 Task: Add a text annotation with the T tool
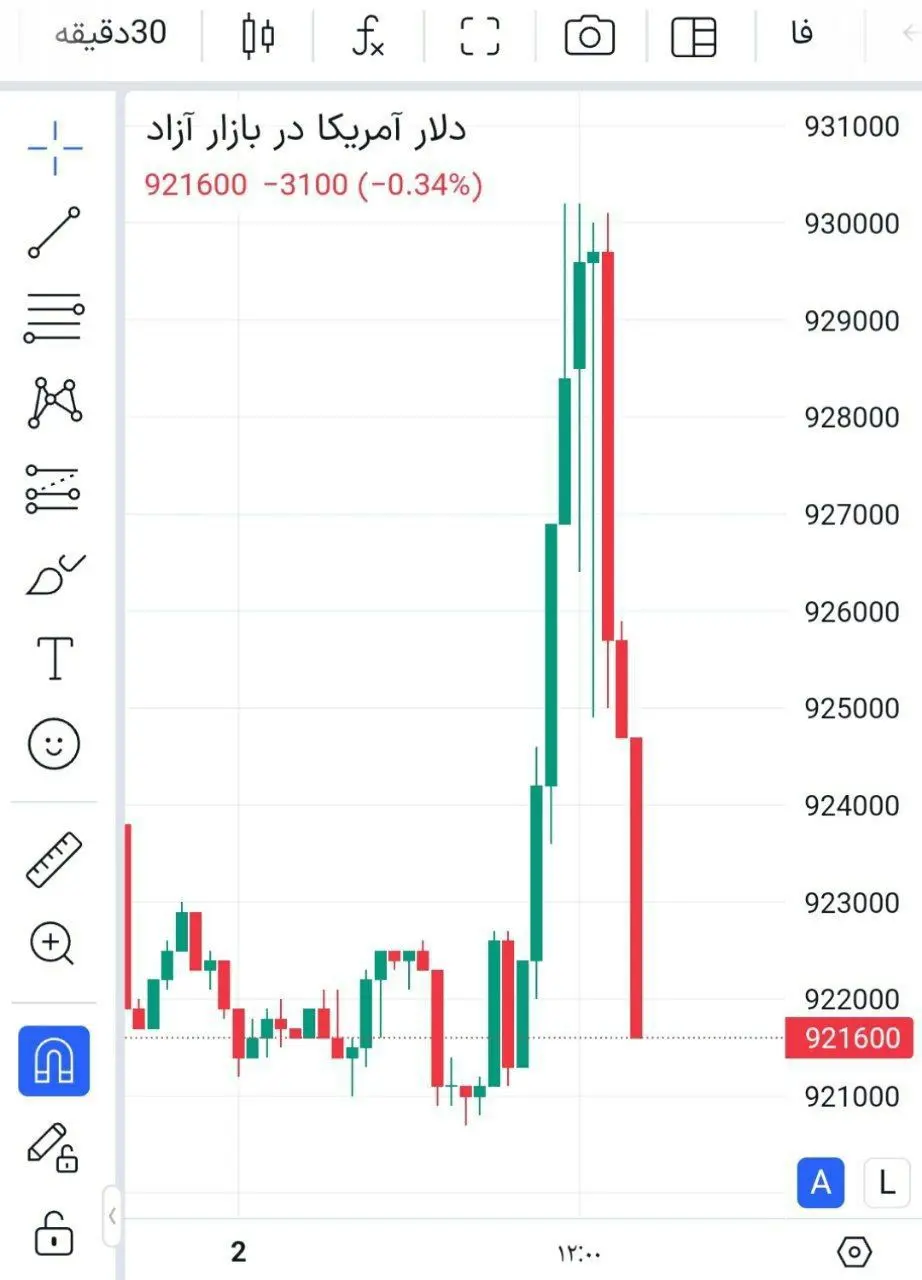click(x=55, y=658)
